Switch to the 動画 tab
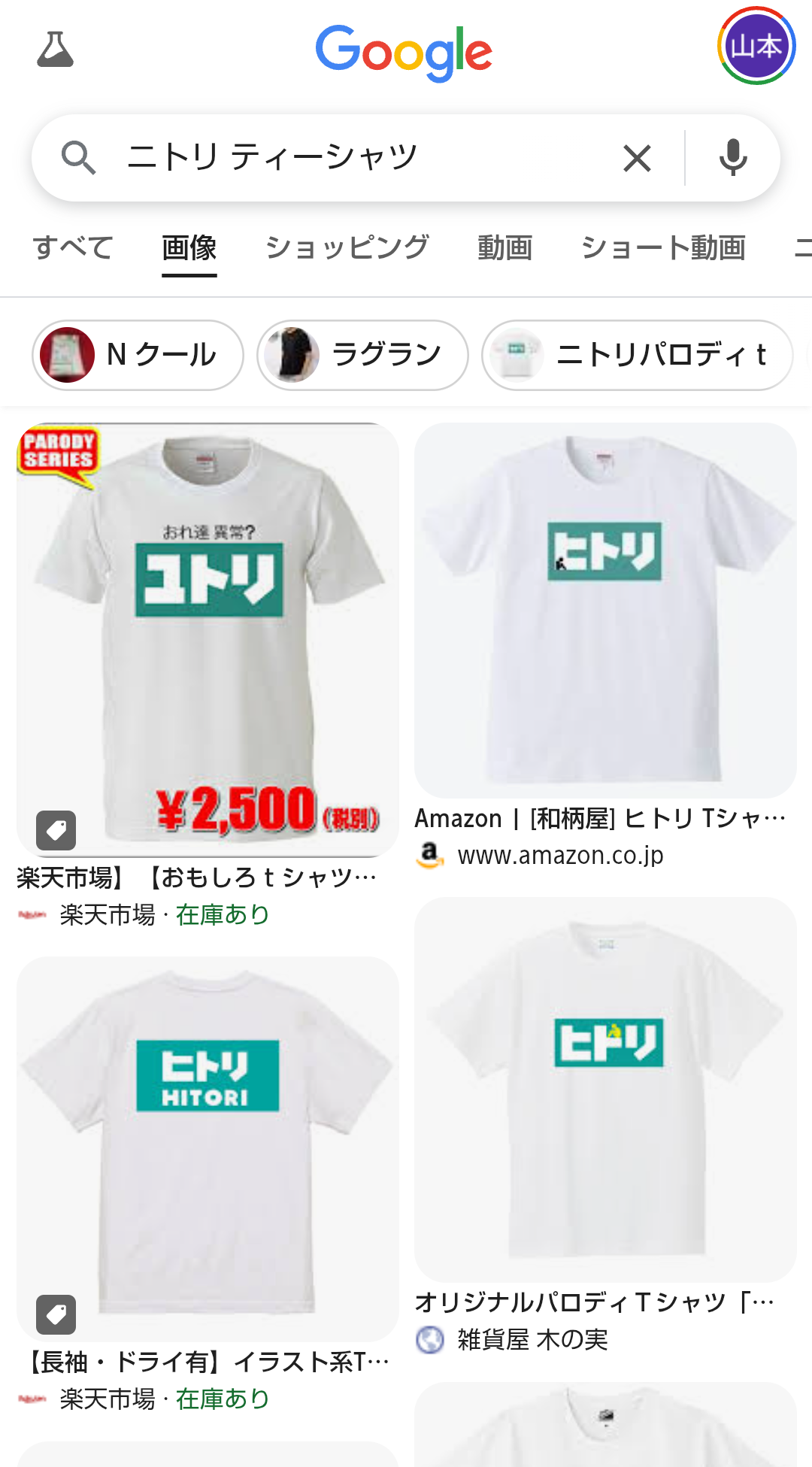 click(504, 247)
